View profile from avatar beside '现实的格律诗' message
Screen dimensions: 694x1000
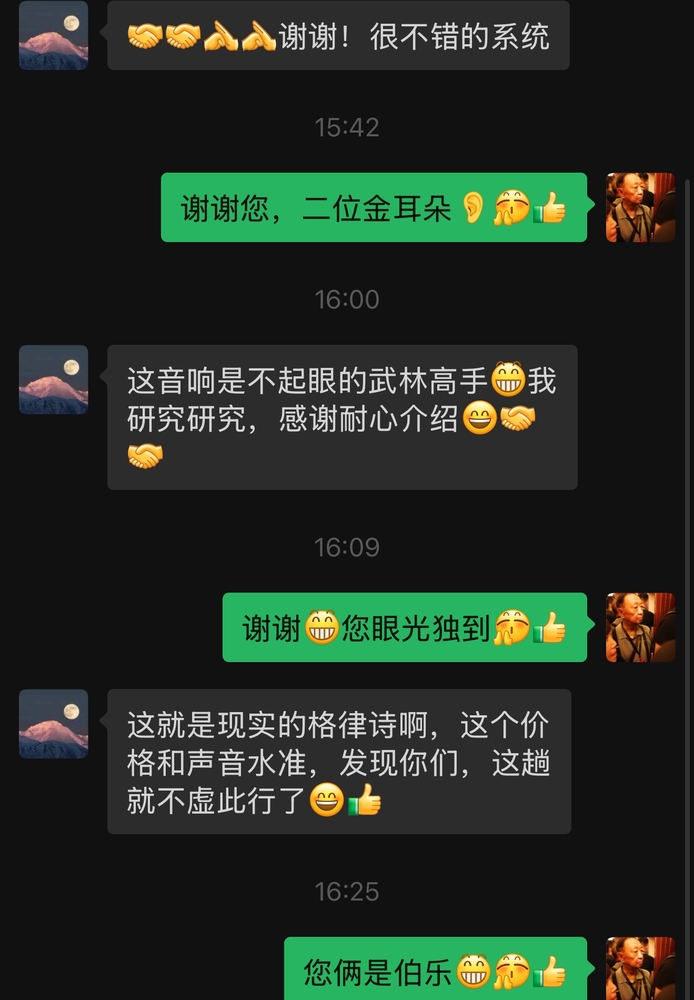[x=53, y=724]
